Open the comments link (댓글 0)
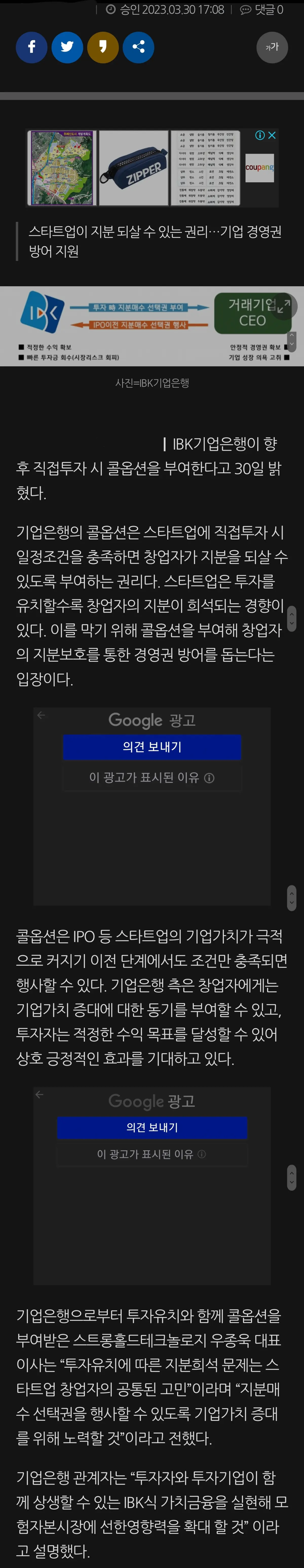Viewport: 304px width, 1568px height. [262, 10]
